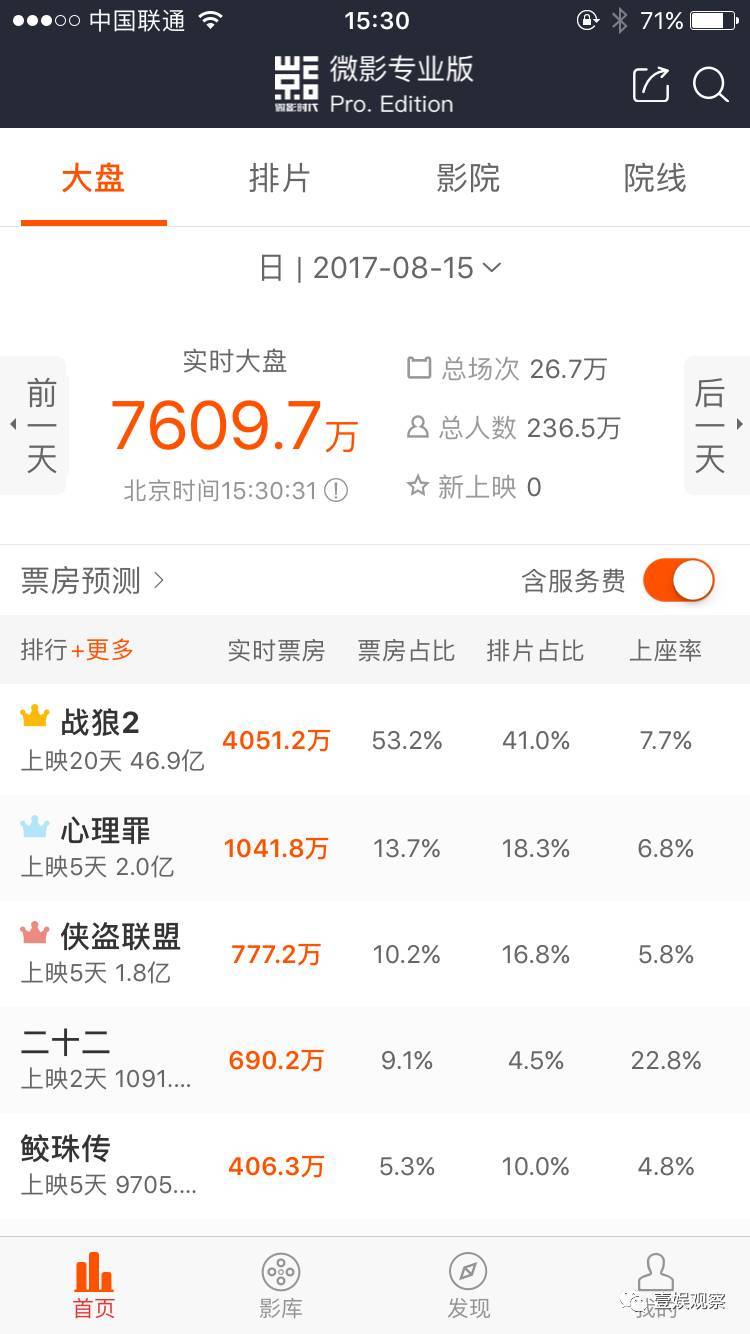Open the 二十二 movie row

[x=375, y=1061]
